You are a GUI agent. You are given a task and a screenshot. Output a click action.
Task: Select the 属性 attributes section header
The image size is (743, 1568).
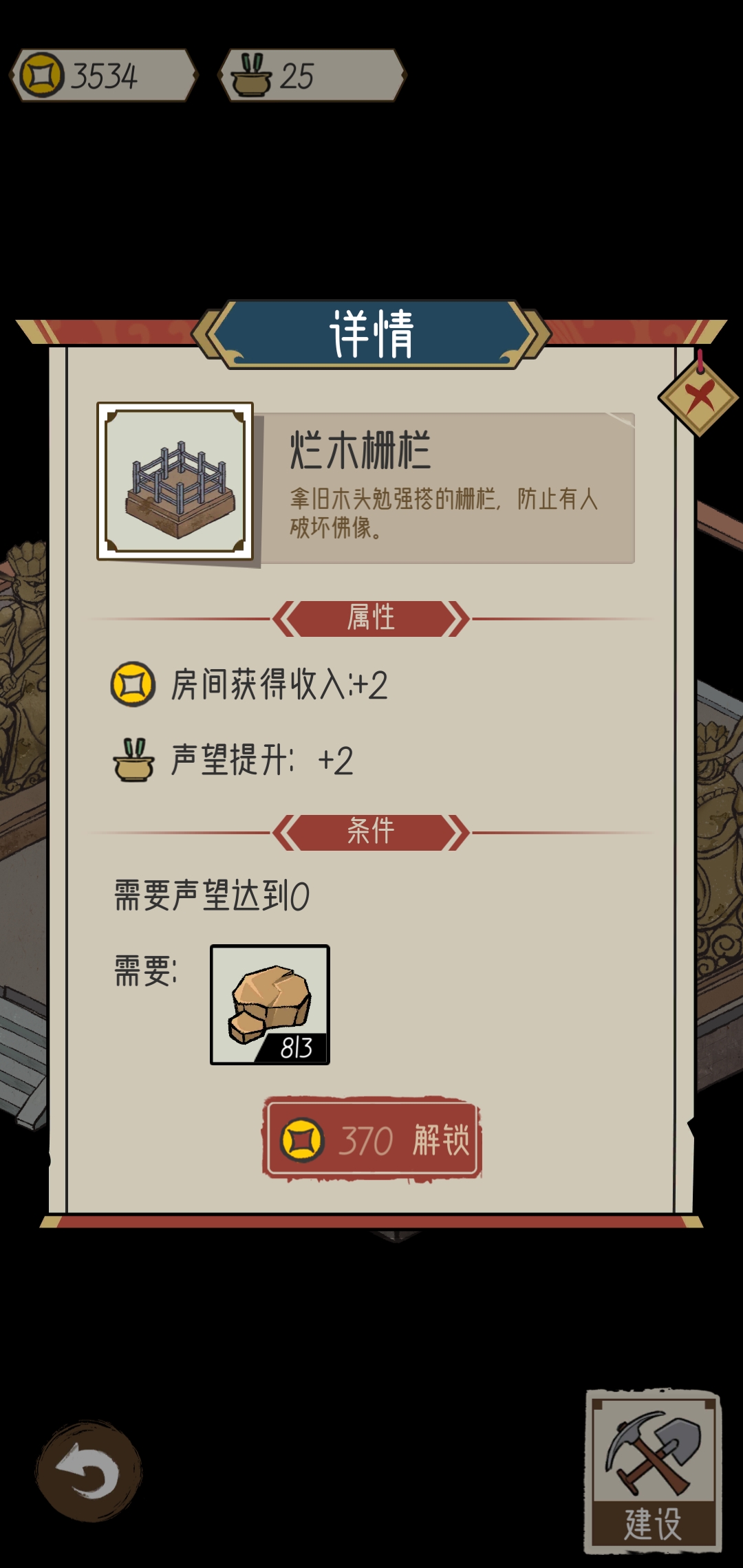pyautogui.click(x=371, y=620)
